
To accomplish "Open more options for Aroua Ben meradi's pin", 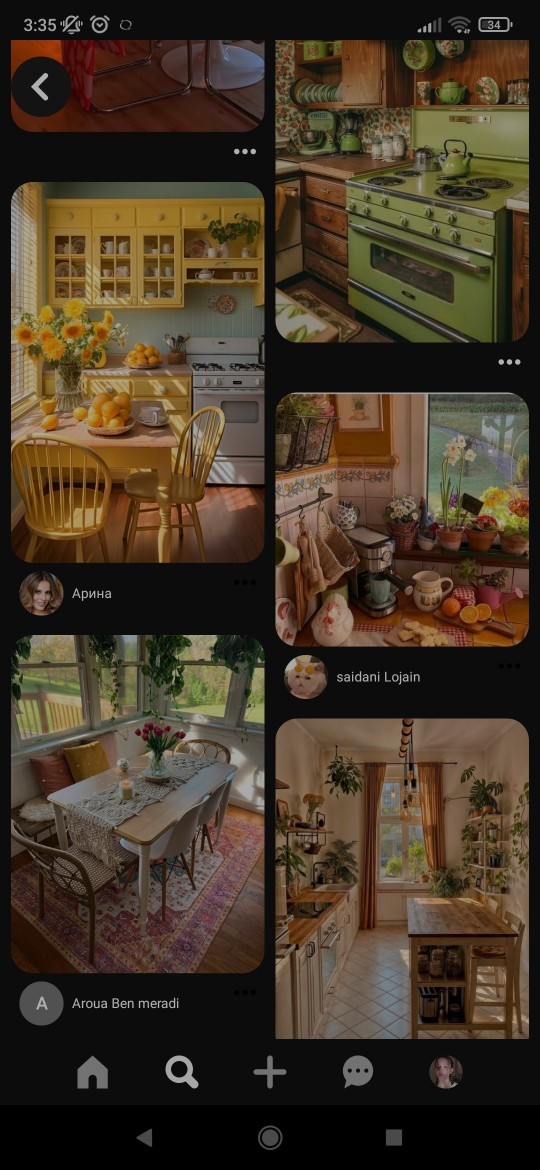I will (x=245, y=992).
